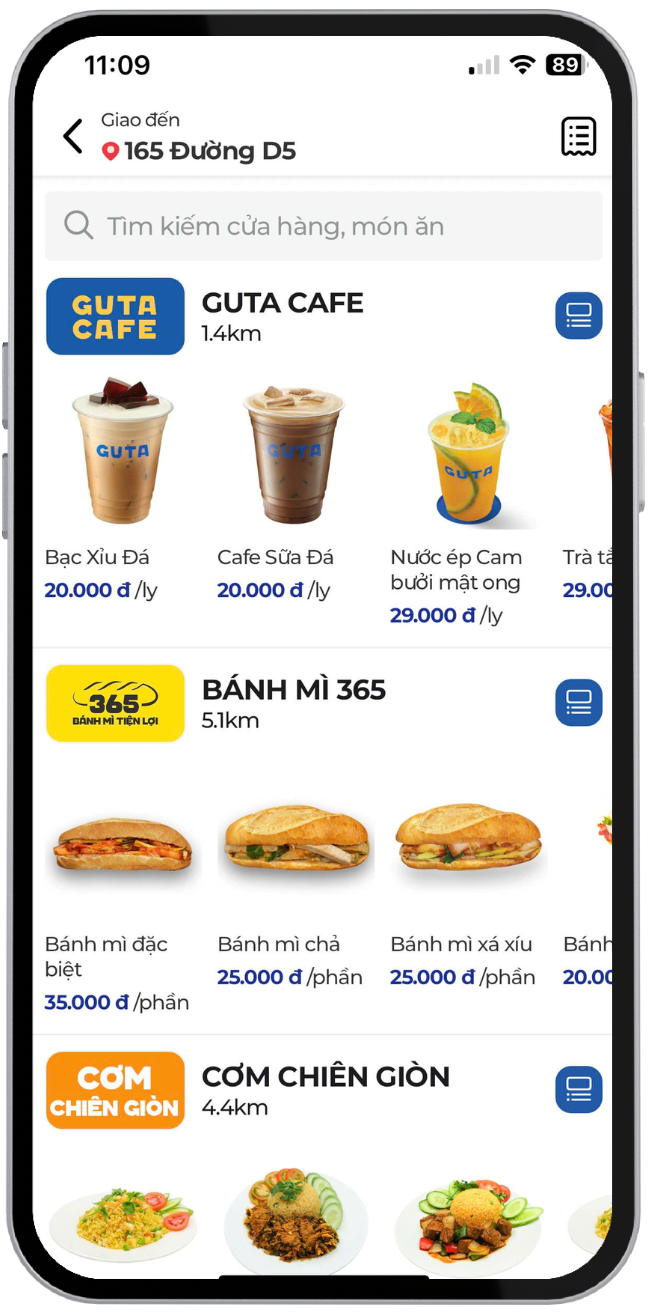View the full menu of CƠM CHIÊN GIÒN
The image size is (648, 1314).
[x=578, y=1090]
